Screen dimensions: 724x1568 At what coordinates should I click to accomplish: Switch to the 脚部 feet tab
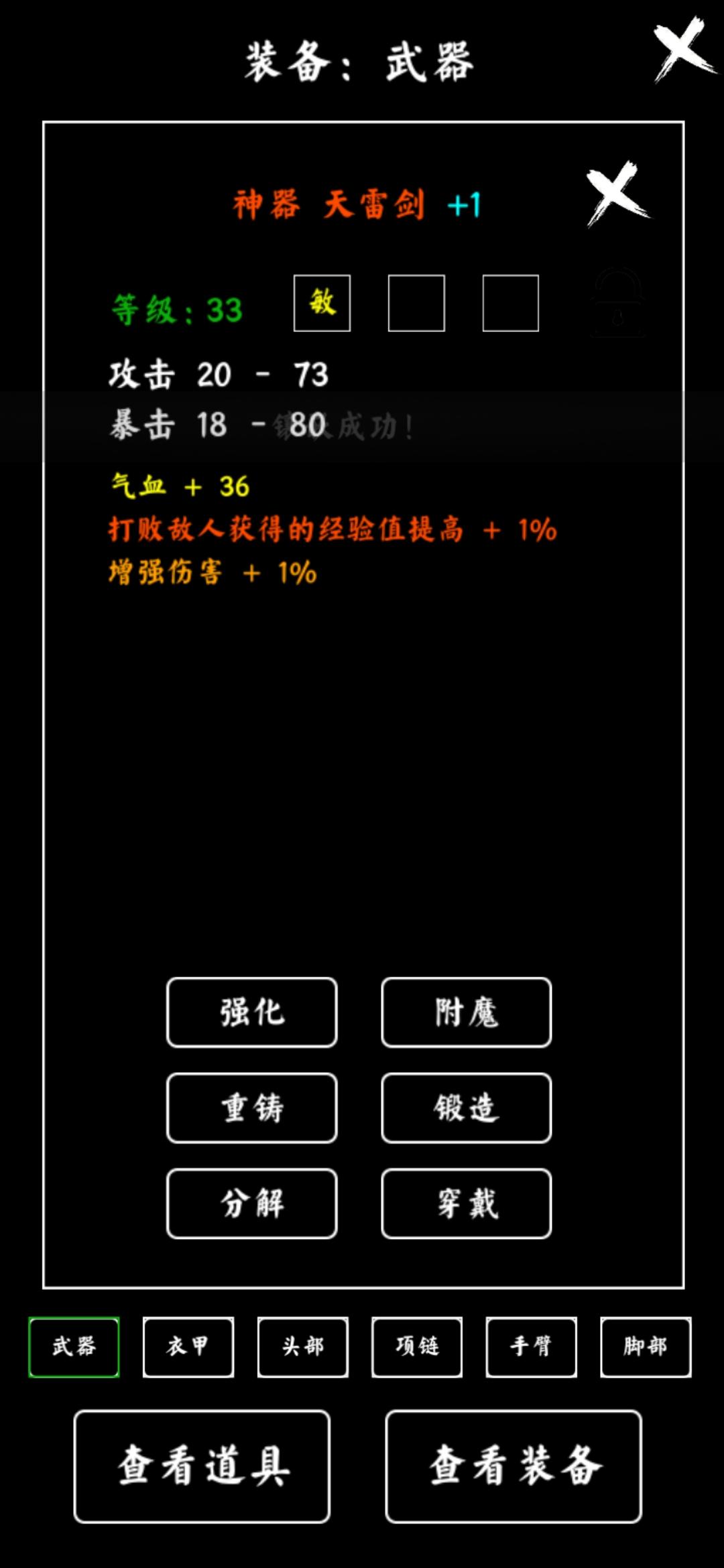point(646,1347)
